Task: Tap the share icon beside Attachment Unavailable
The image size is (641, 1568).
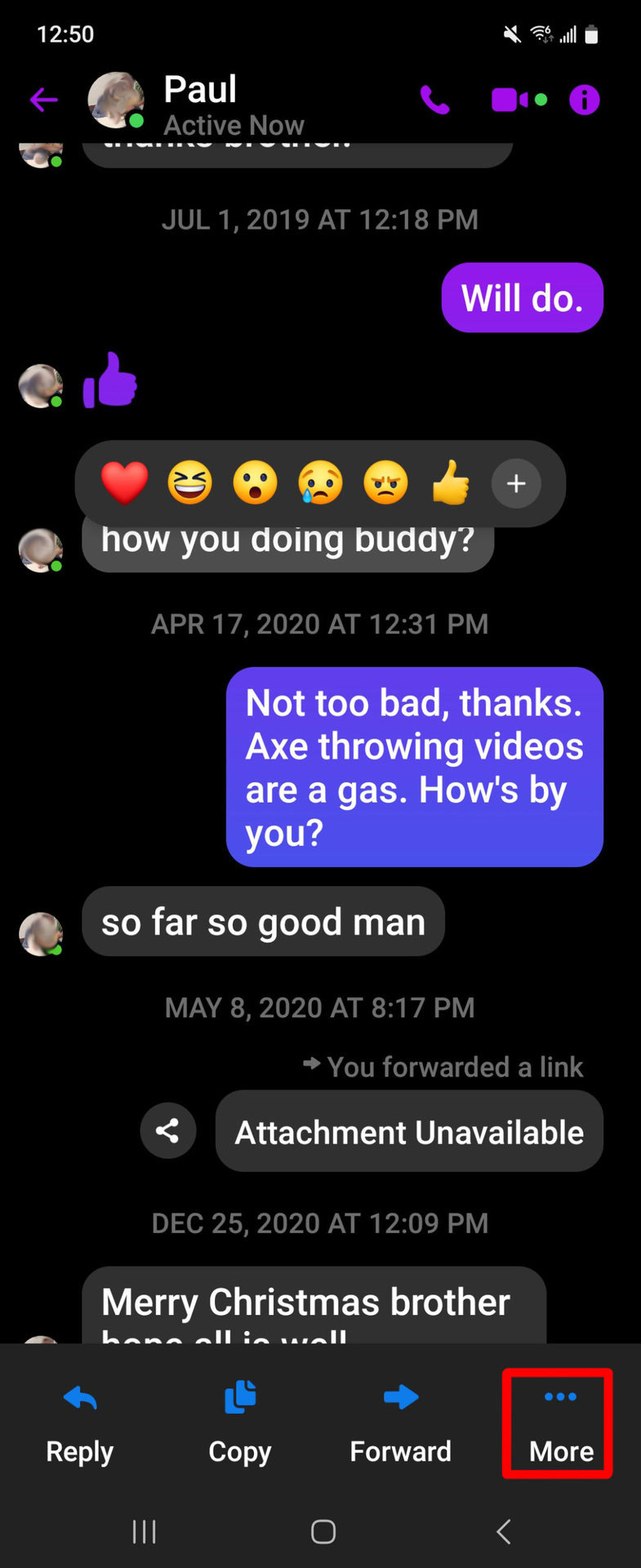Action: tap(168, 1131)
